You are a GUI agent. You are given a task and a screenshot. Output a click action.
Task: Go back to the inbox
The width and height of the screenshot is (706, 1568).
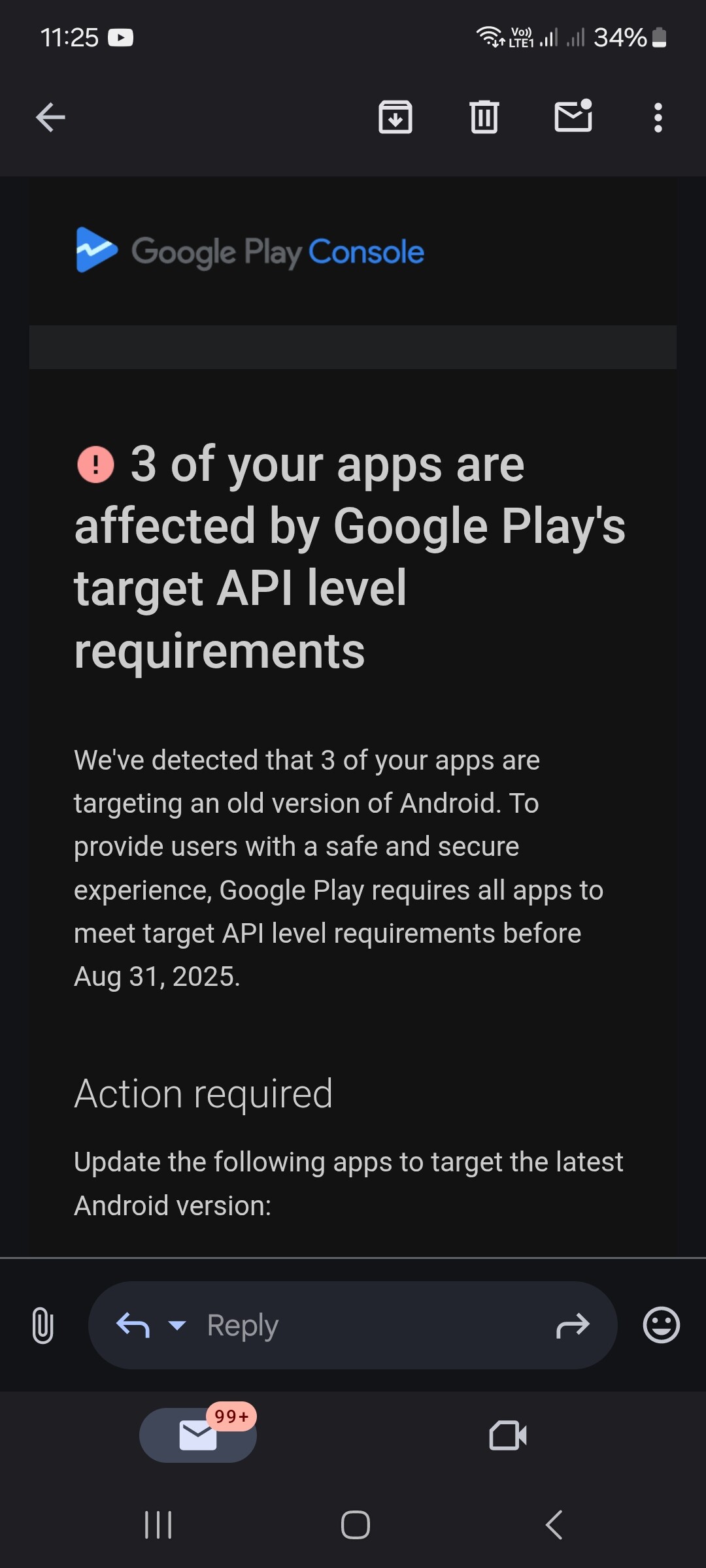(x=50, y=118)
